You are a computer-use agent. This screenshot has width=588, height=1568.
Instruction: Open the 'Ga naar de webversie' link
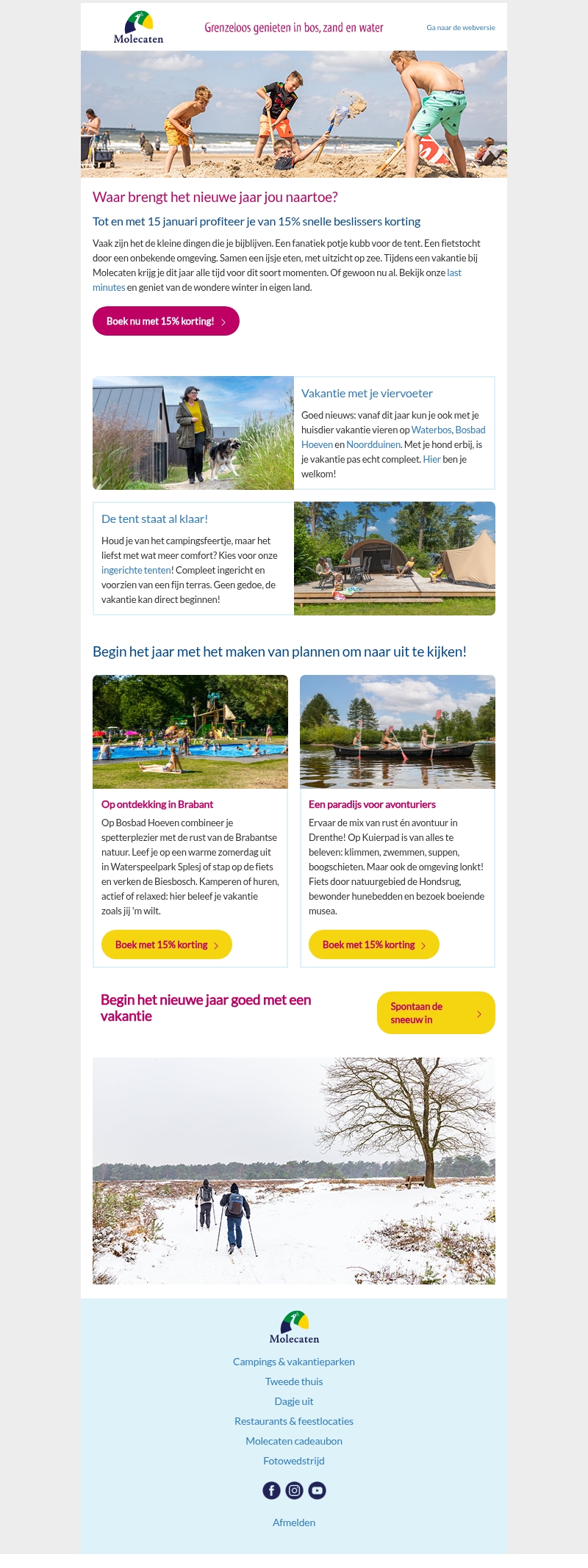coord(461,28)
